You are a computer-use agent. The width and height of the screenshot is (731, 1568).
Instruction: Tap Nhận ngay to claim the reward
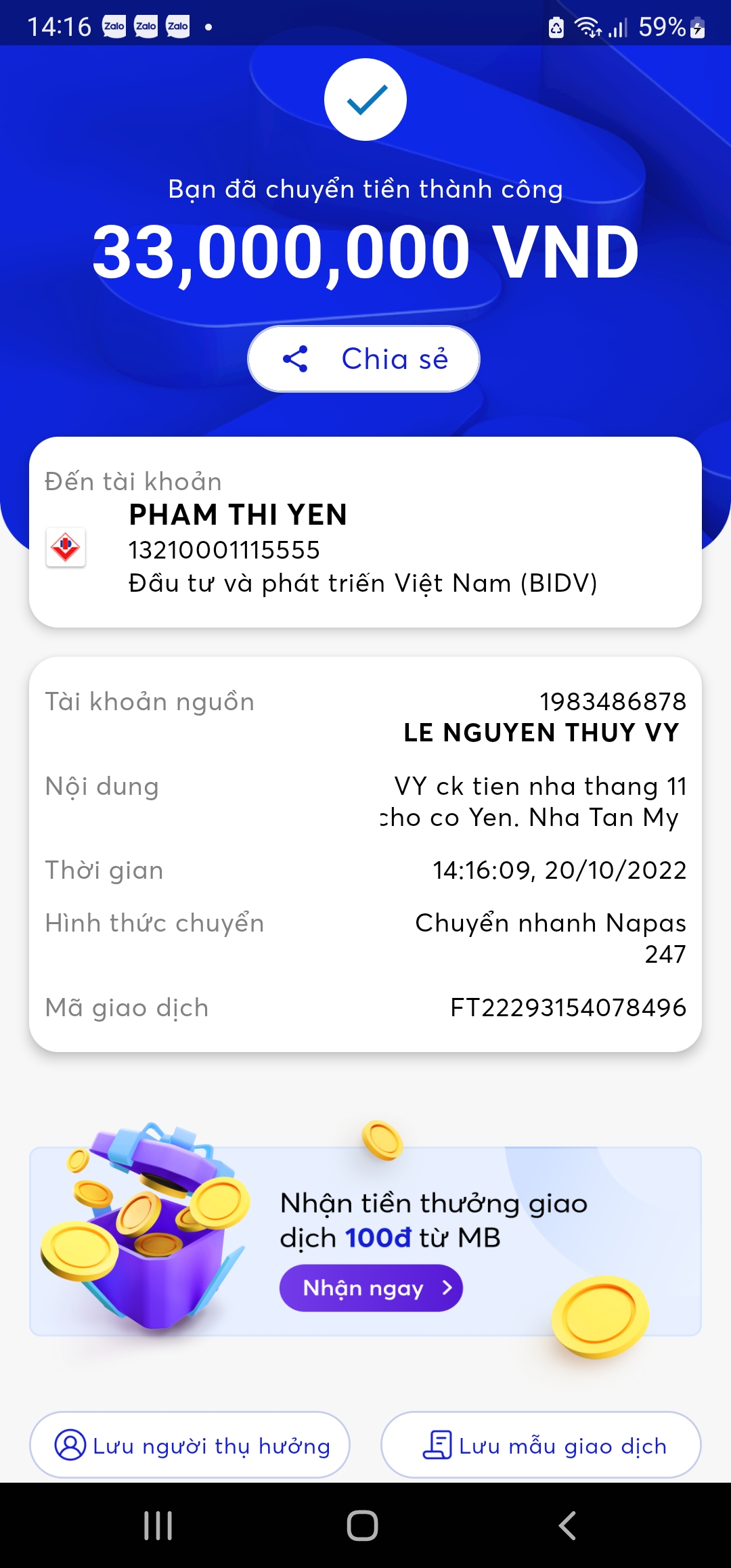tap(371, 1288)
